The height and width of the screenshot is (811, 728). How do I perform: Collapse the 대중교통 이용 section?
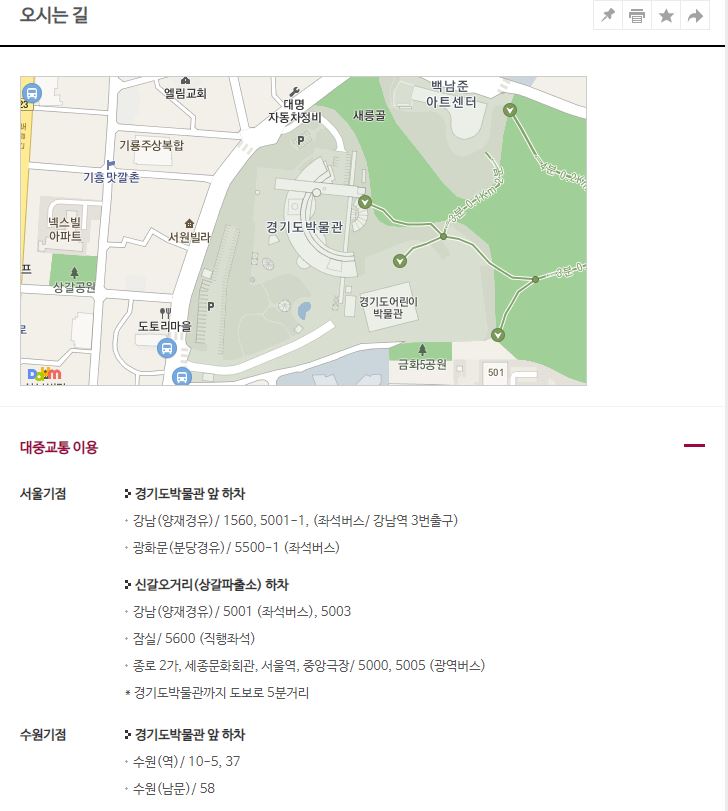click(694, 446)
